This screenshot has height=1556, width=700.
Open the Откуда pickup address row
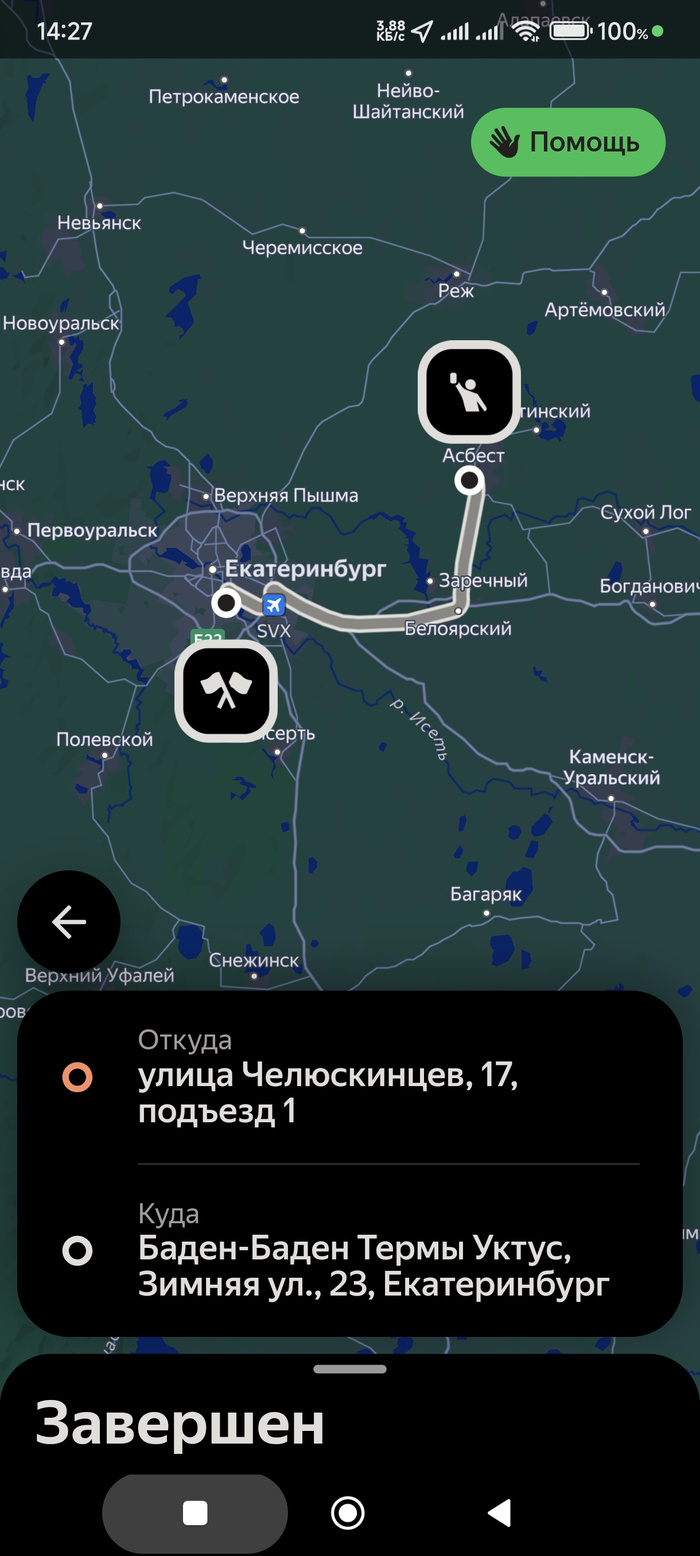(350, 1078)
